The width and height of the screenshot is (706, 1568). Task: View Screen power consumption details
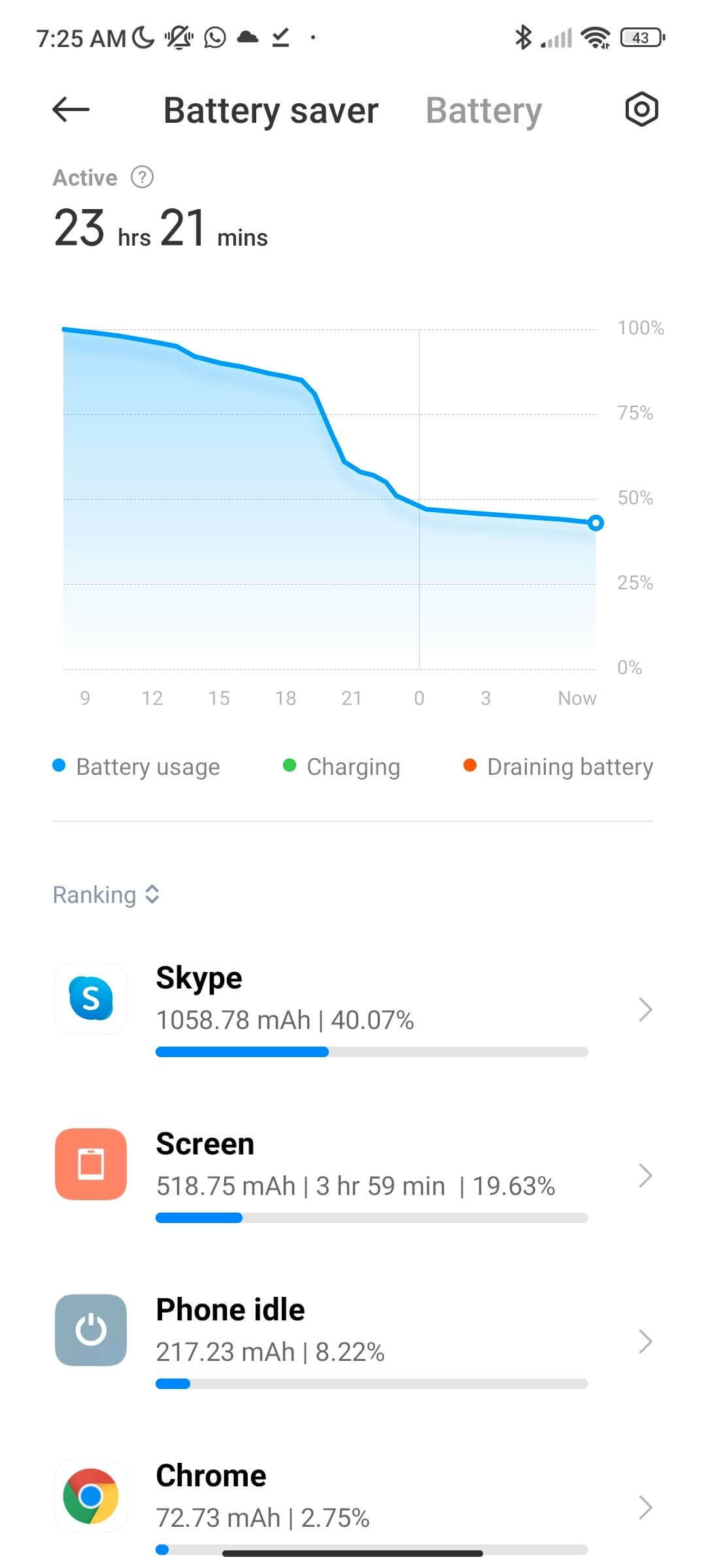pos(353,1175)
